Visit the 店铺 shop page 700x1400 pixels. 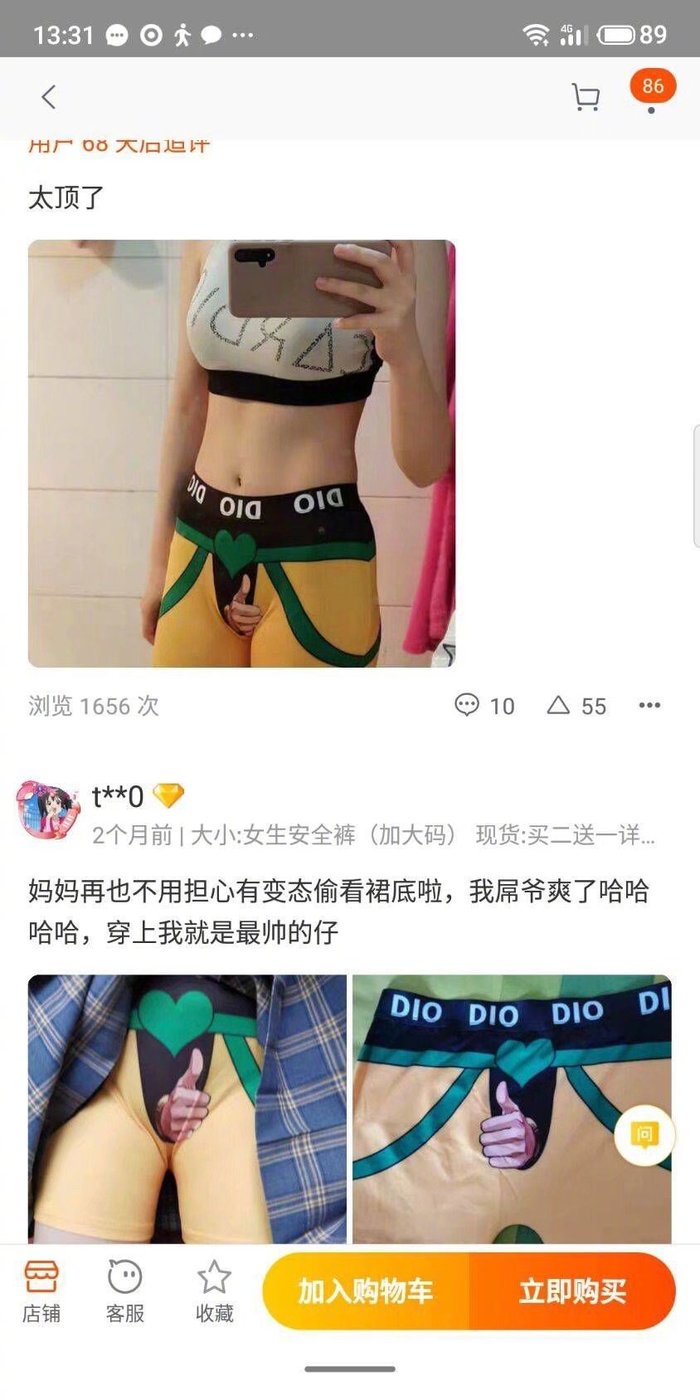[x=42, y=1291]
